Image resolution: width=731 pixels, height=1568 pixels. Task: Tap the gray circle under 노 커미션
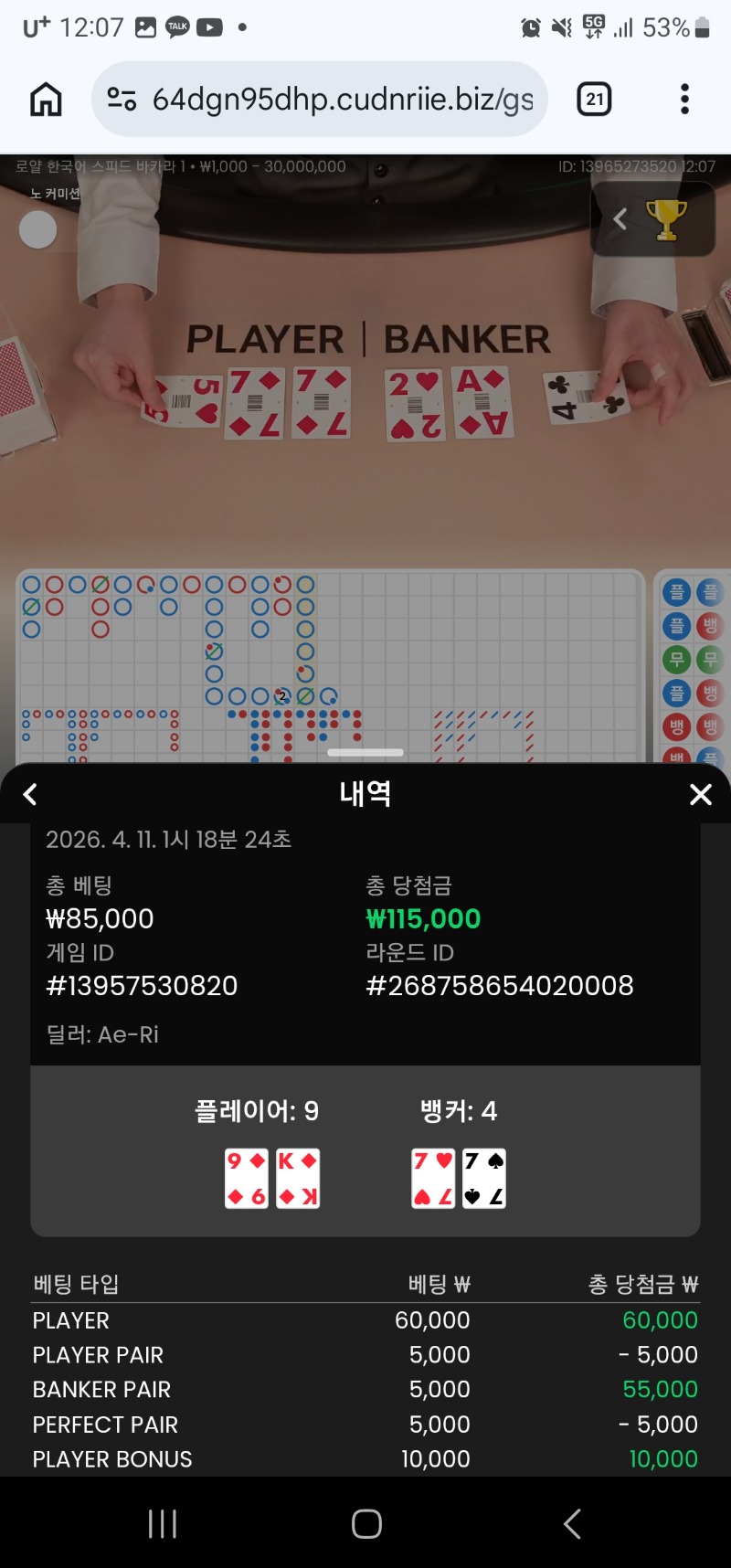(38, 229)
